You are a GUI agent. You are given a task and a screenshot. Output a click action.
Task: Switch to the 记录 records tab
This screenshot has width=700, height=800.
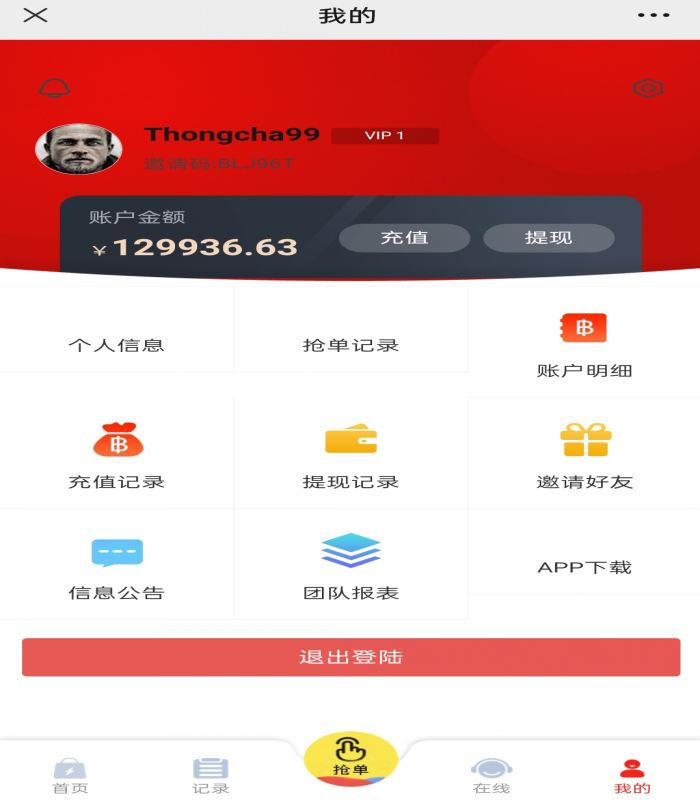pyautogui.click(x=210, y=775)
